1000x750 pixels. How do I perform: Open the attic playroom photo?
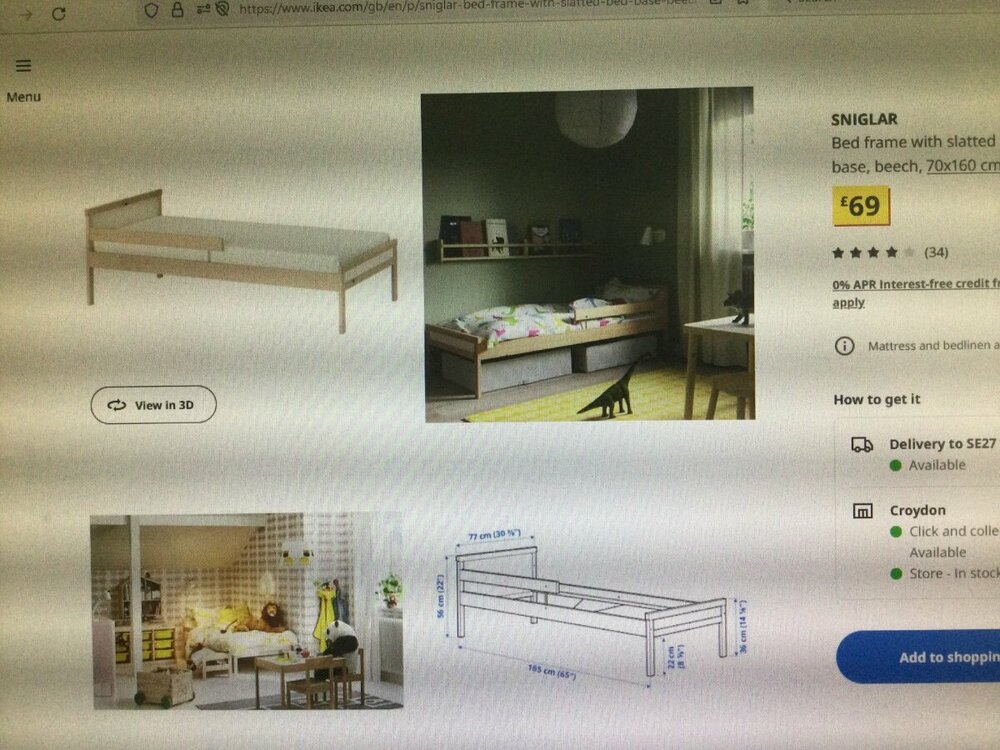coord(246,612)
